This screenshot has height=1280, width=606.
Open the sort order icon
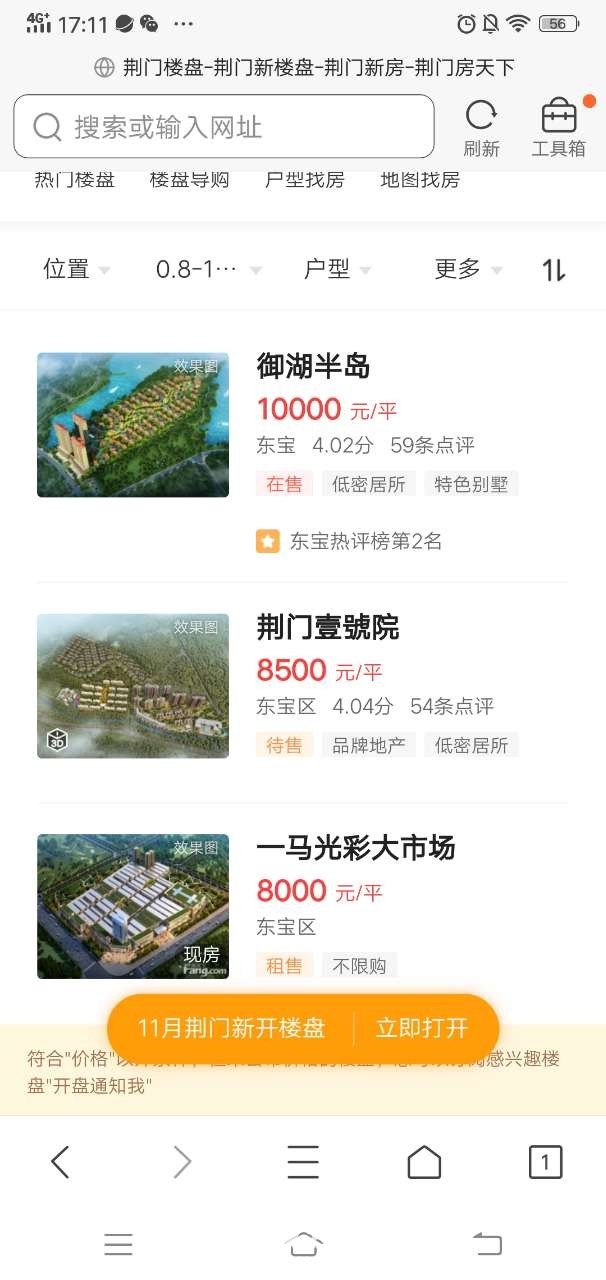click(x=554, y=269)
